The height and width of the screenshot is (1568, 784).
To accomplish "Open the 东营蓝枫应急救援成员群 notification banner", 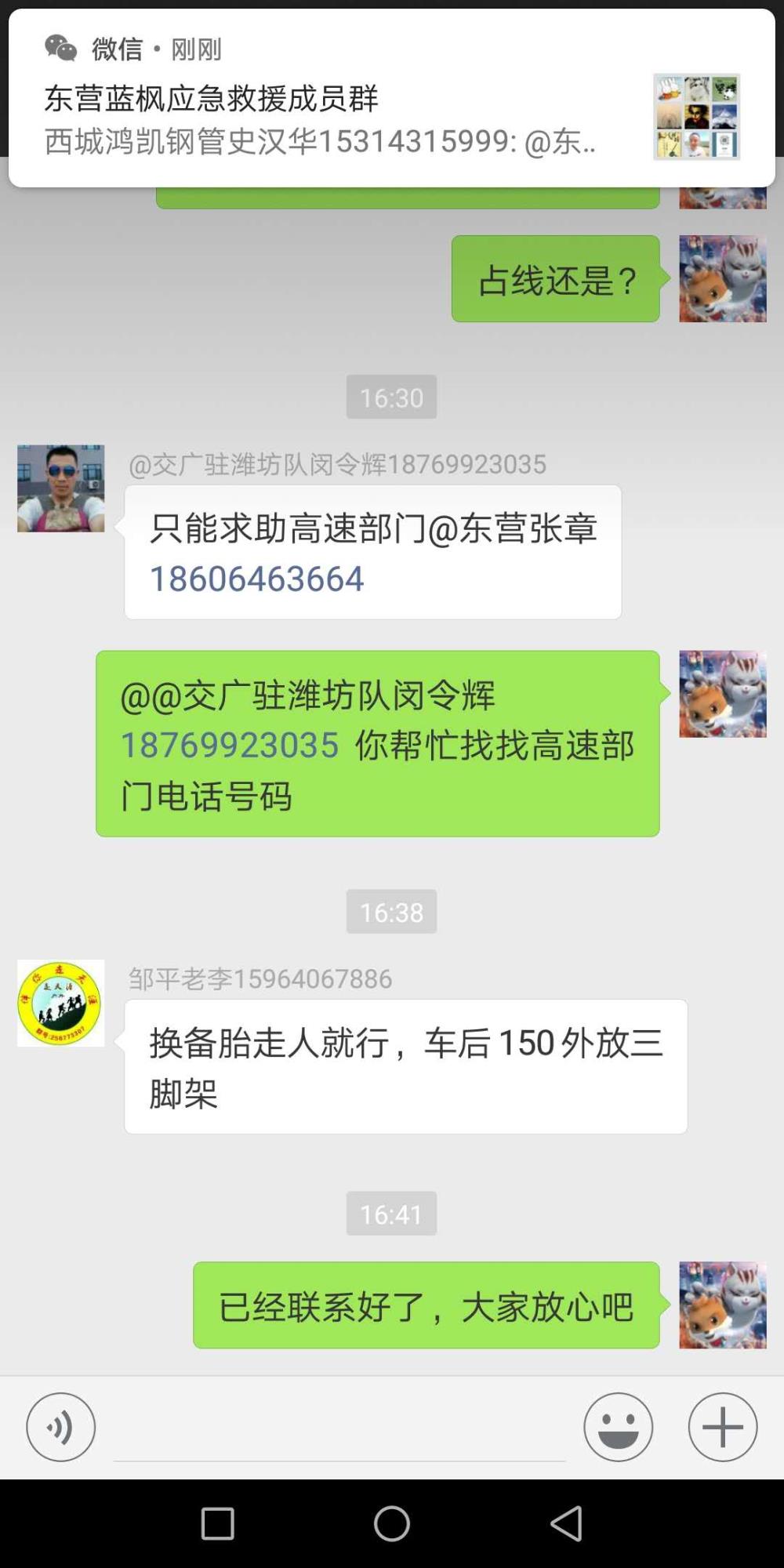I will (392, 98).
